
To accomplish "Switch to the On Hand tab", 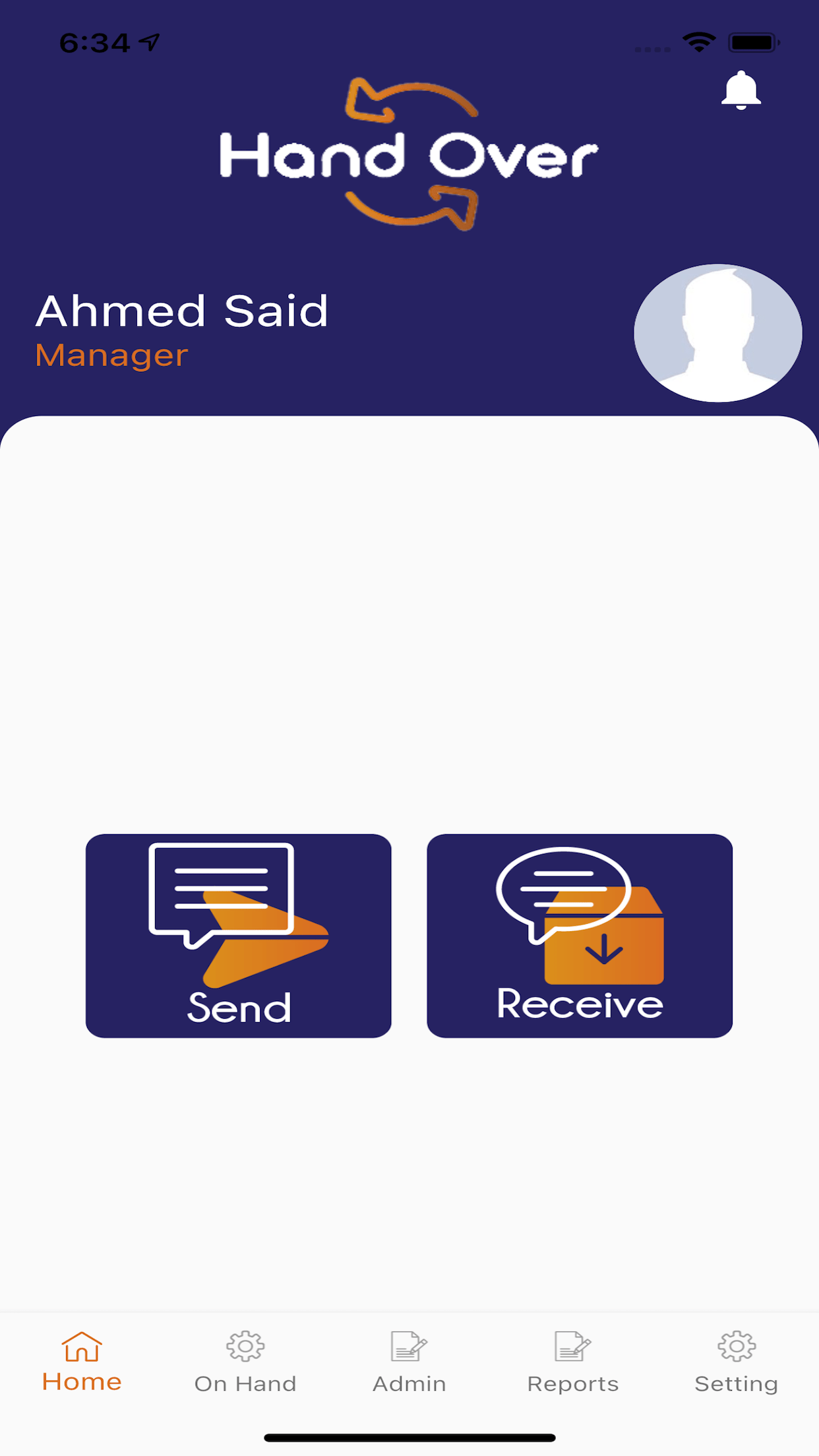I will [245, 1362].
